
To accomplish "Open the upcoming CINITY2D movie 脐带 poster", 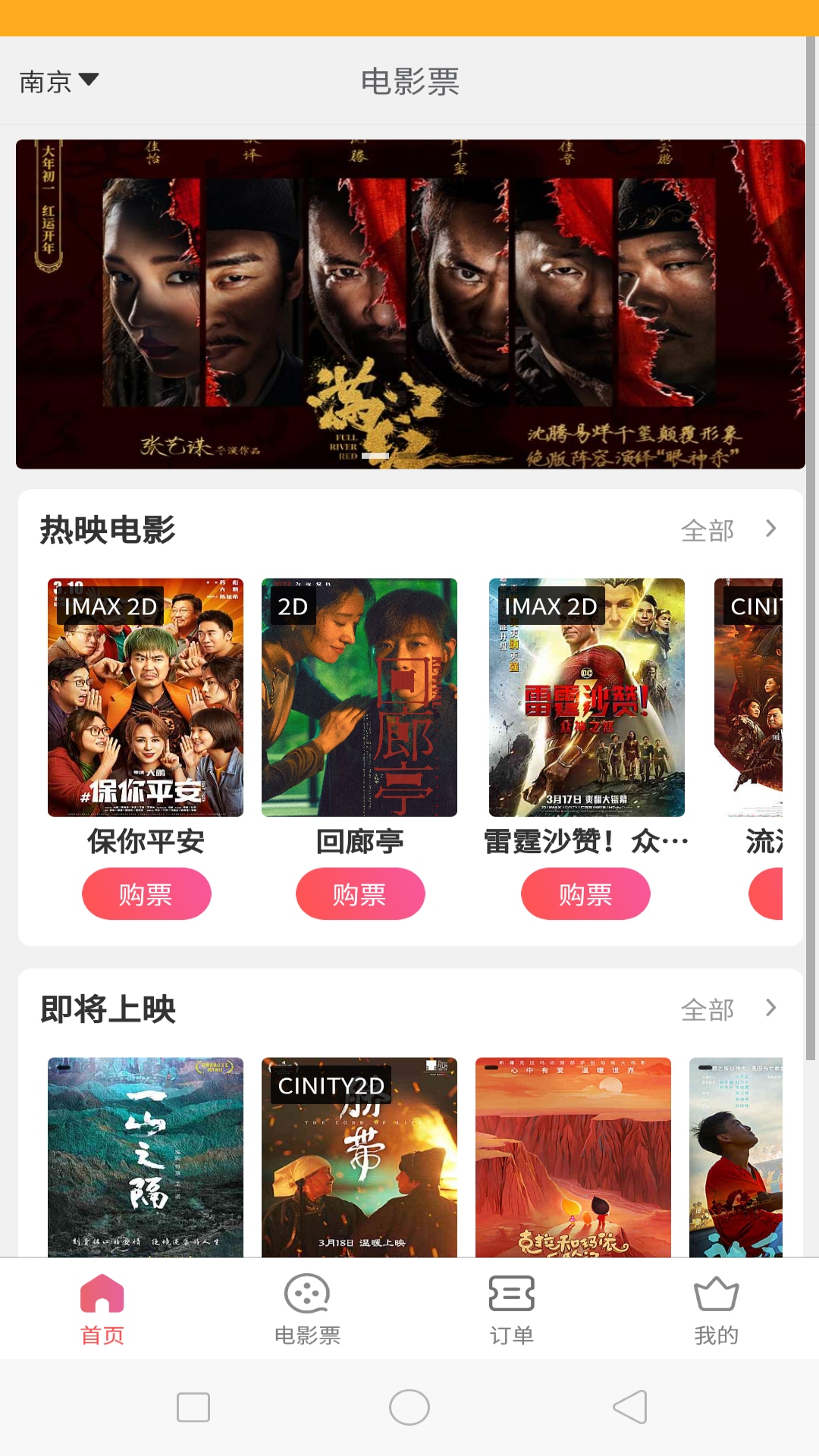I will point(359,1156).
